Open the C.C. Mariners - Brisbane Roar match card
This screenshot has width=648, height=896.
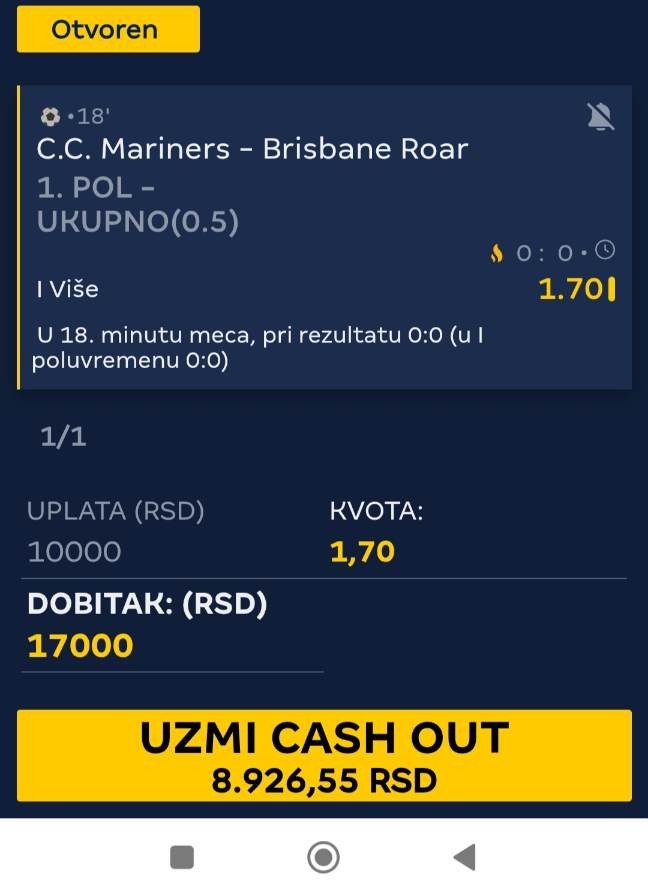pos(252,149)
